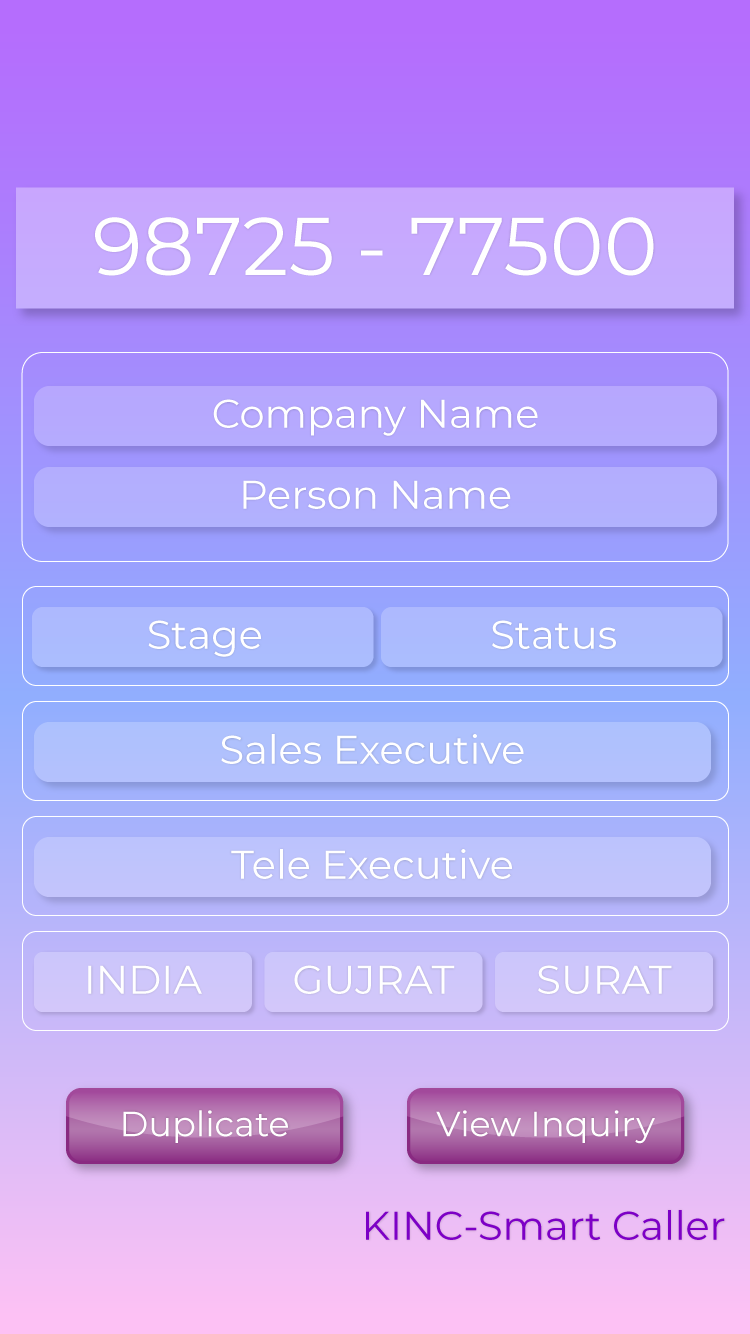Choose the Stage field
This screenshot has width=750, height=1334.
click(203, 636)
